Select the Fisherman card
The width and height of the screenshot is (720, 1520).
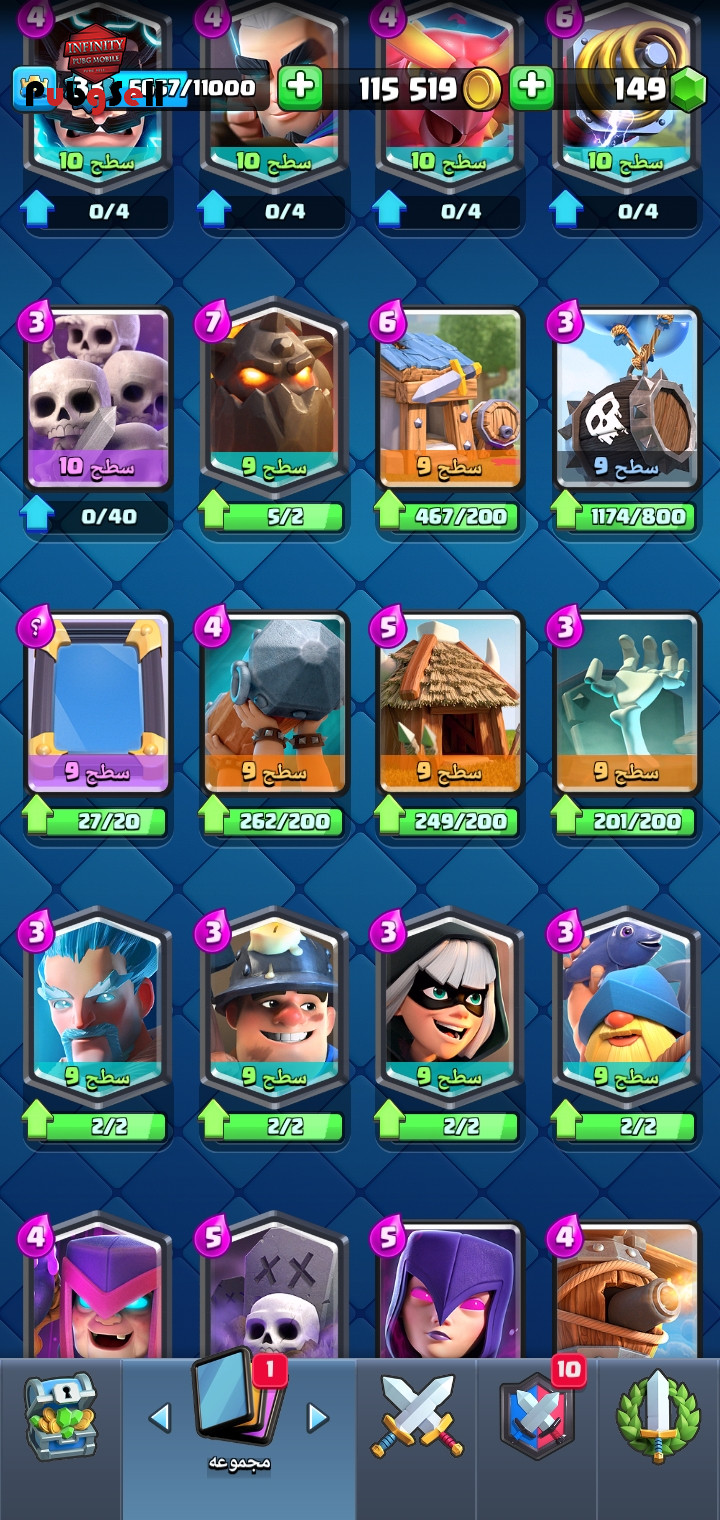click(x=625, y=1008)
